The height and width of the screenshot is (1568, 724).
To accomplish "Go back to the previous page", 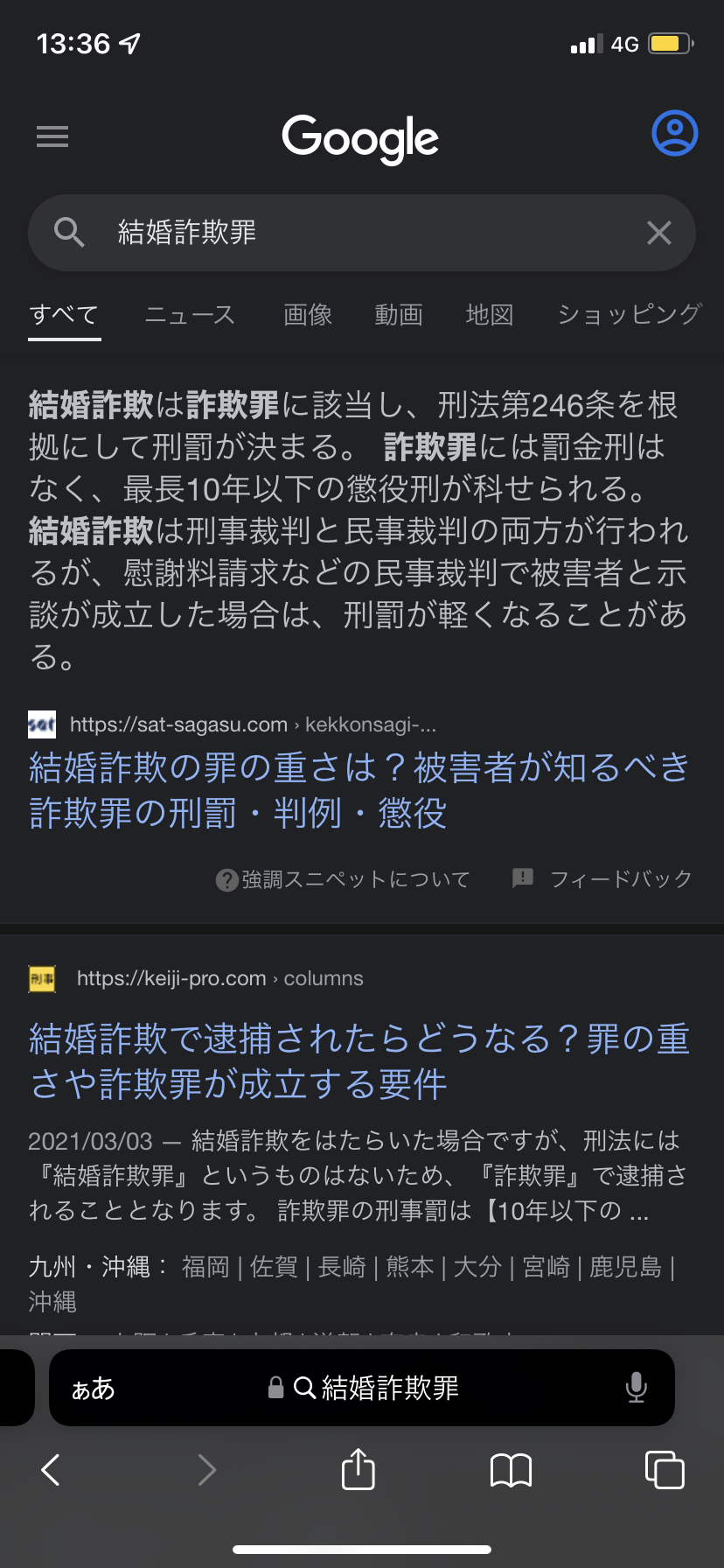I will pyautogui.click(x=51, y=1470).
